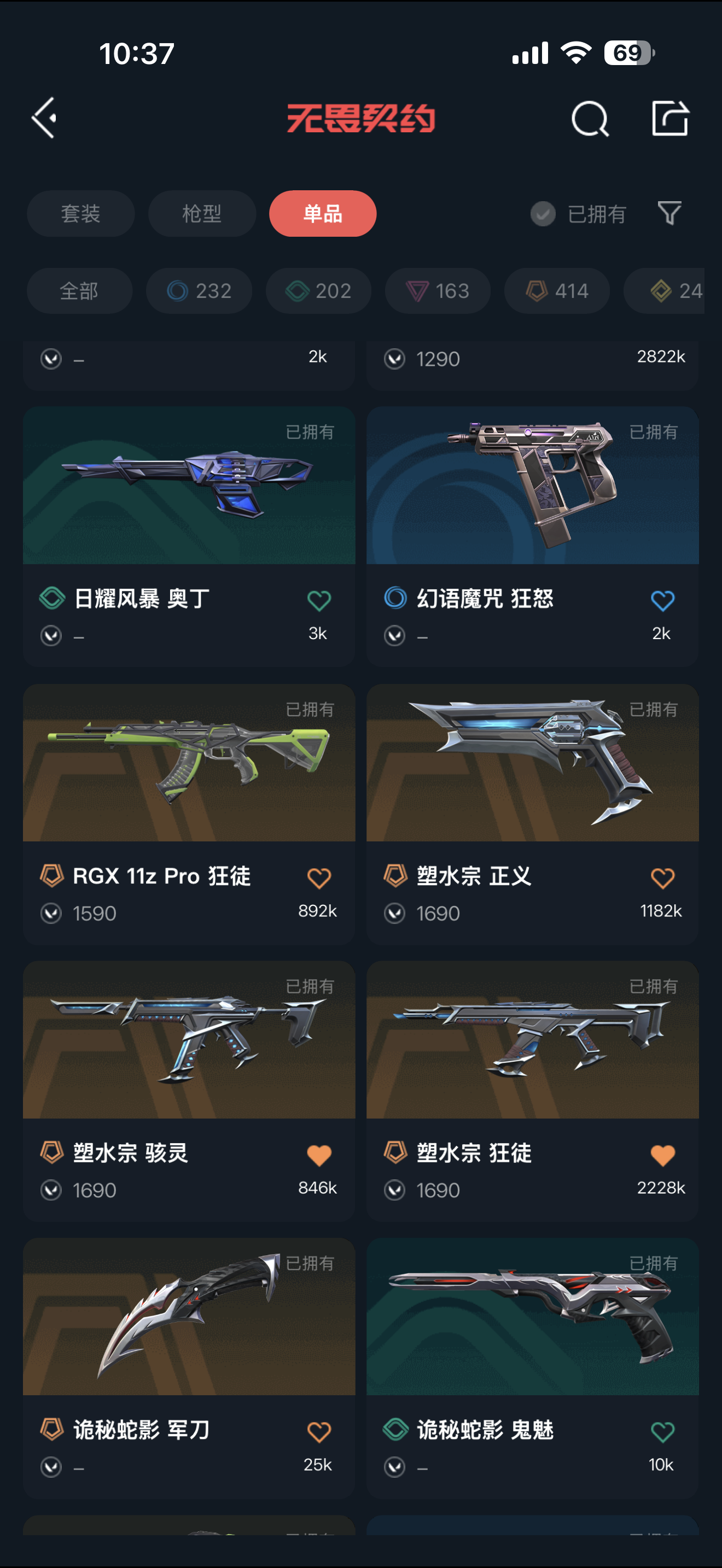Unlike the 塑水宗 骇灵 skin
This screenshot has height=1568, width=722.
point(319,1155)
